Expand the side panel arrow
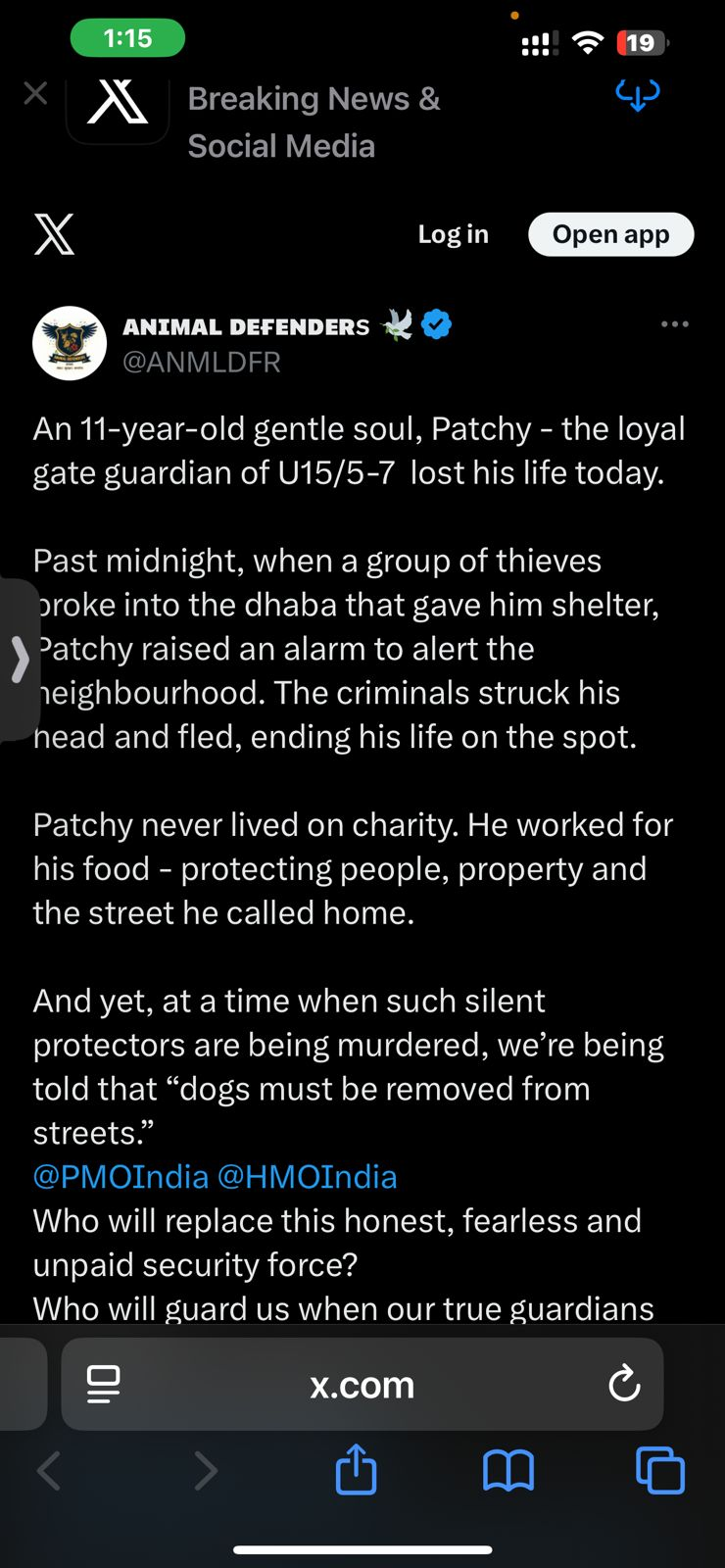Screen dimensions: 725x1568 click(x=20, y=659)
